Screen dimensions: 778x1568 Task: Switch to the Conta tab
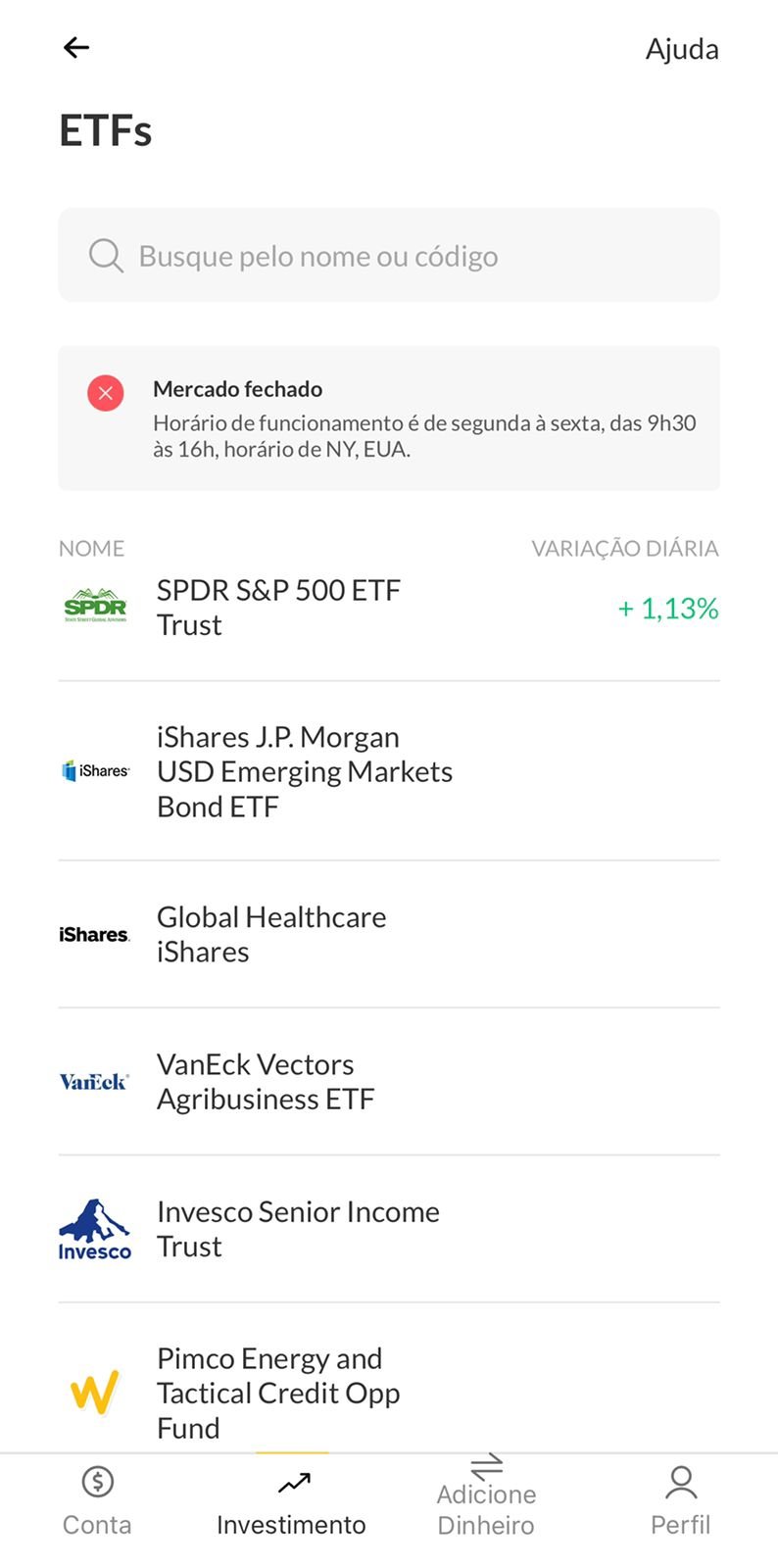97,1501
